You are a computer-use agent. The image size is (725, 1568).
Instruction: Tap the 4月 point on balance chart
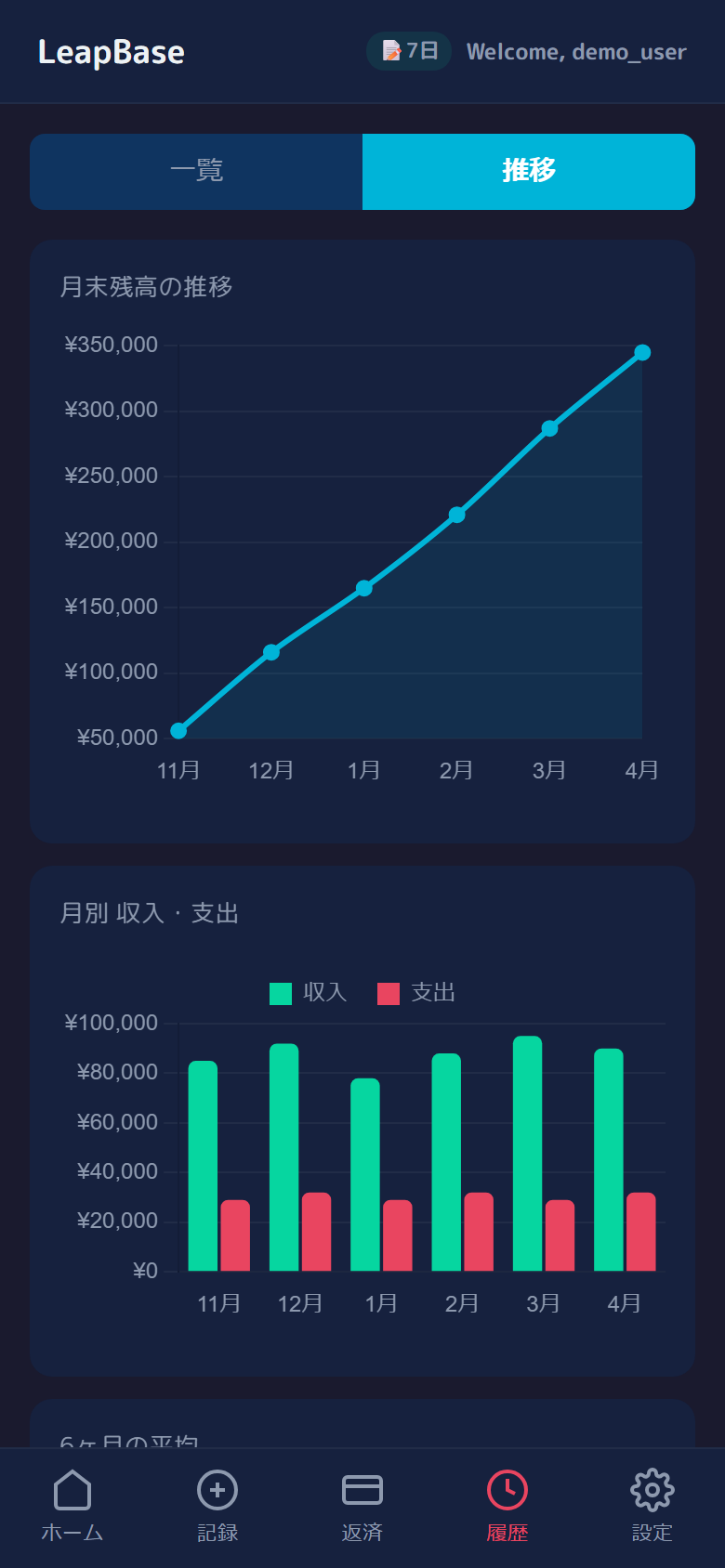click(642, 353)
